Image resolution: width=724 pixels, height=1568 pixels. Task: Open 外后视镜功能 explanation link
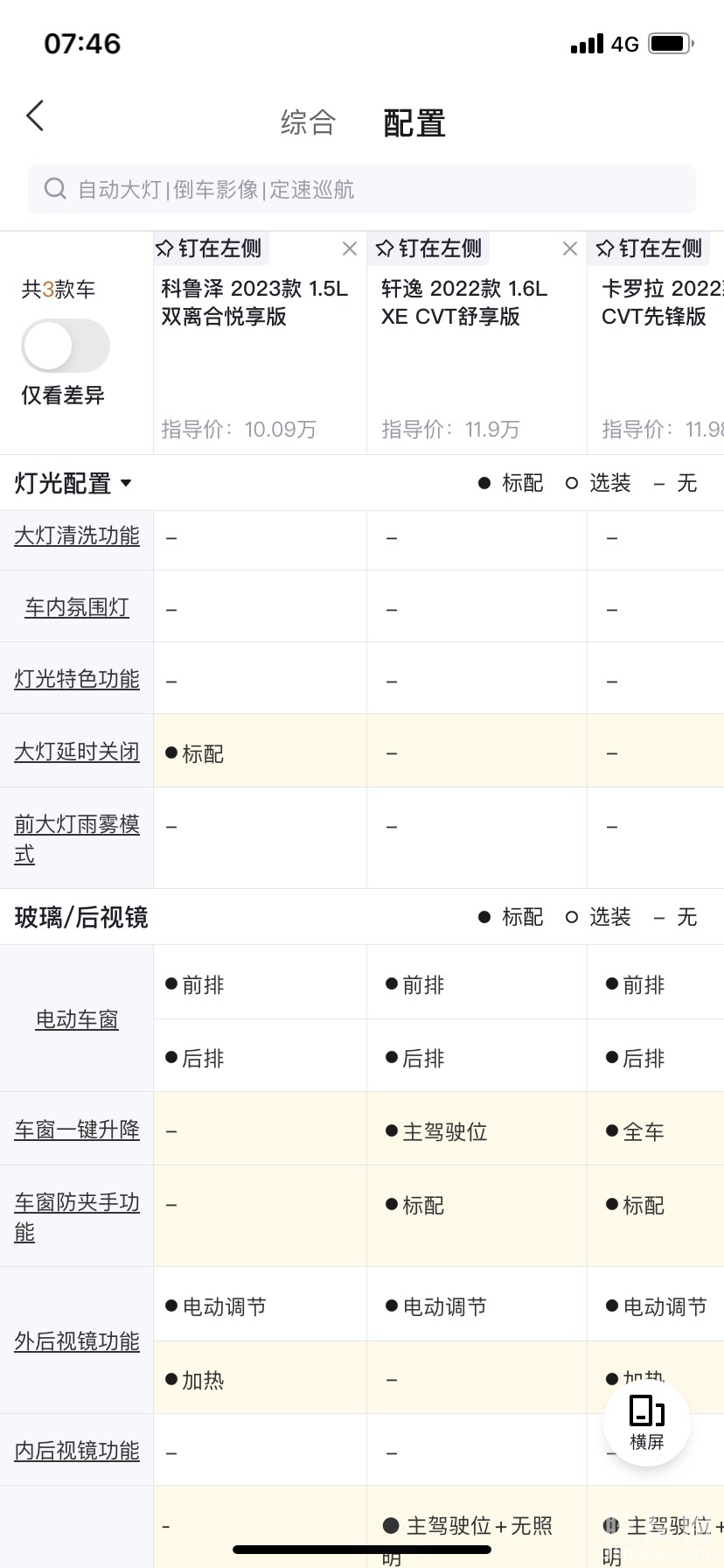coord(77,1341)
